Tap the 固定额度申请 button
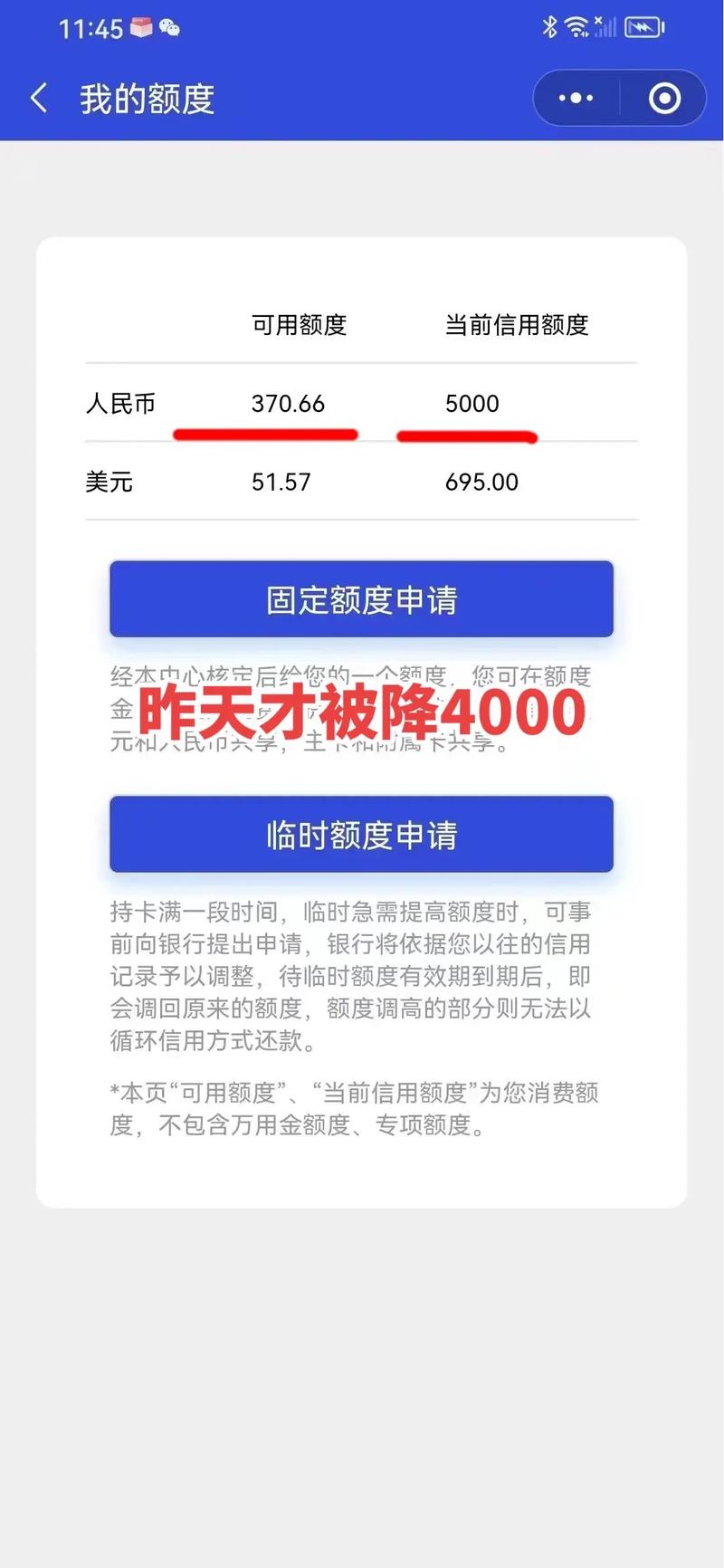 pyautogui.click(x=361, y=599)
